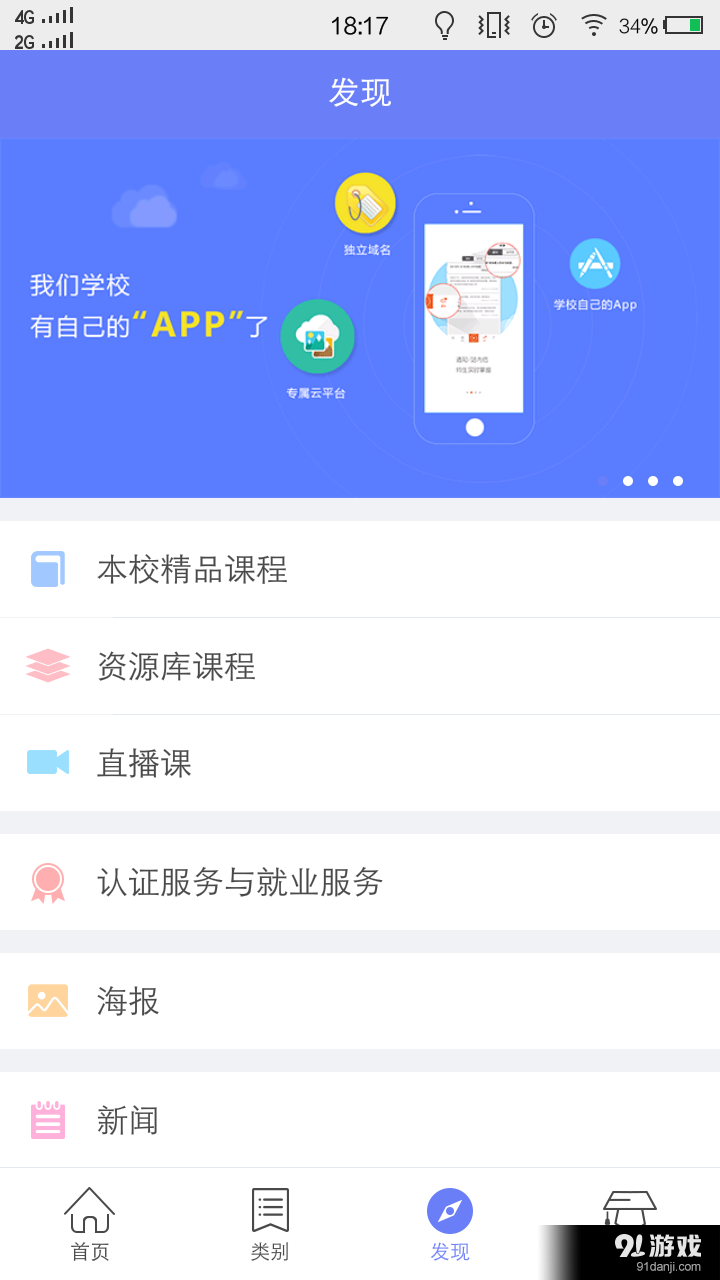The width and height of the screenshot is (720, 1280).
Task: Tap the 新闻 calendar-style news icon
Action: (x=47, y=1119)
